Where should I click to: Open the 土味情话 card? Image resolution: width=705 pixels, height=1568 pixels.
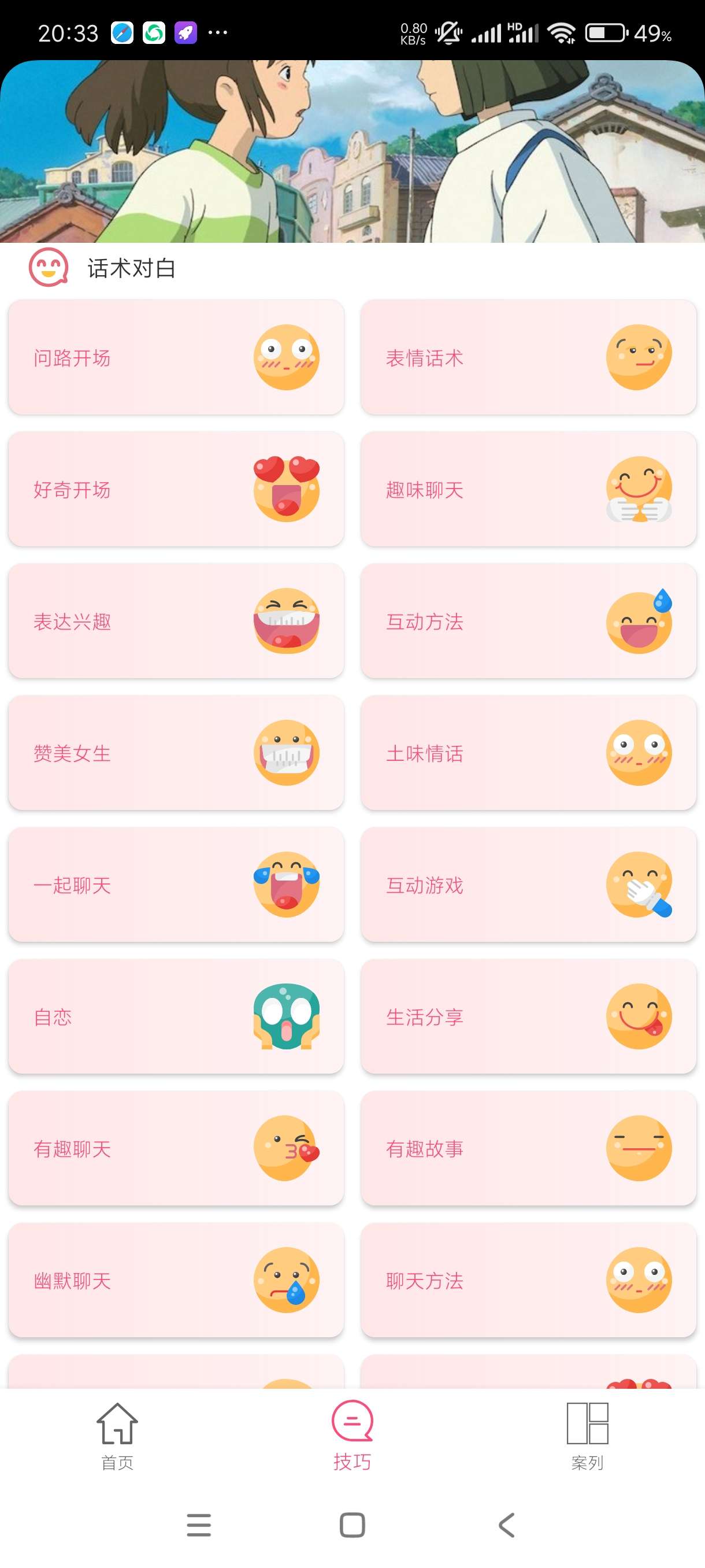(x=528, y=753)
